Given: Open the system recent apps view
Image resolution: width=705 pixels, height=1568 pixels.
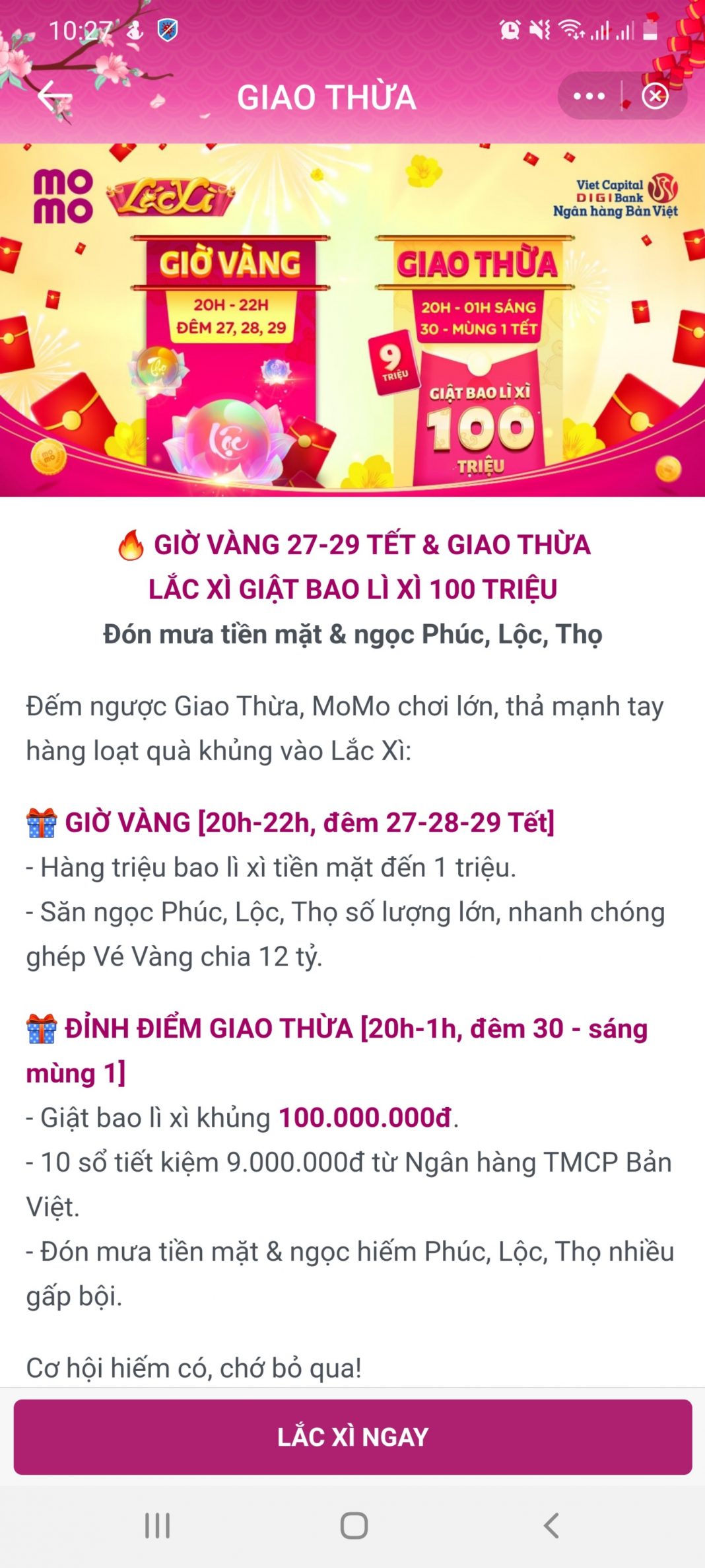Looking at the screenshot, I should pos(157,1526).
